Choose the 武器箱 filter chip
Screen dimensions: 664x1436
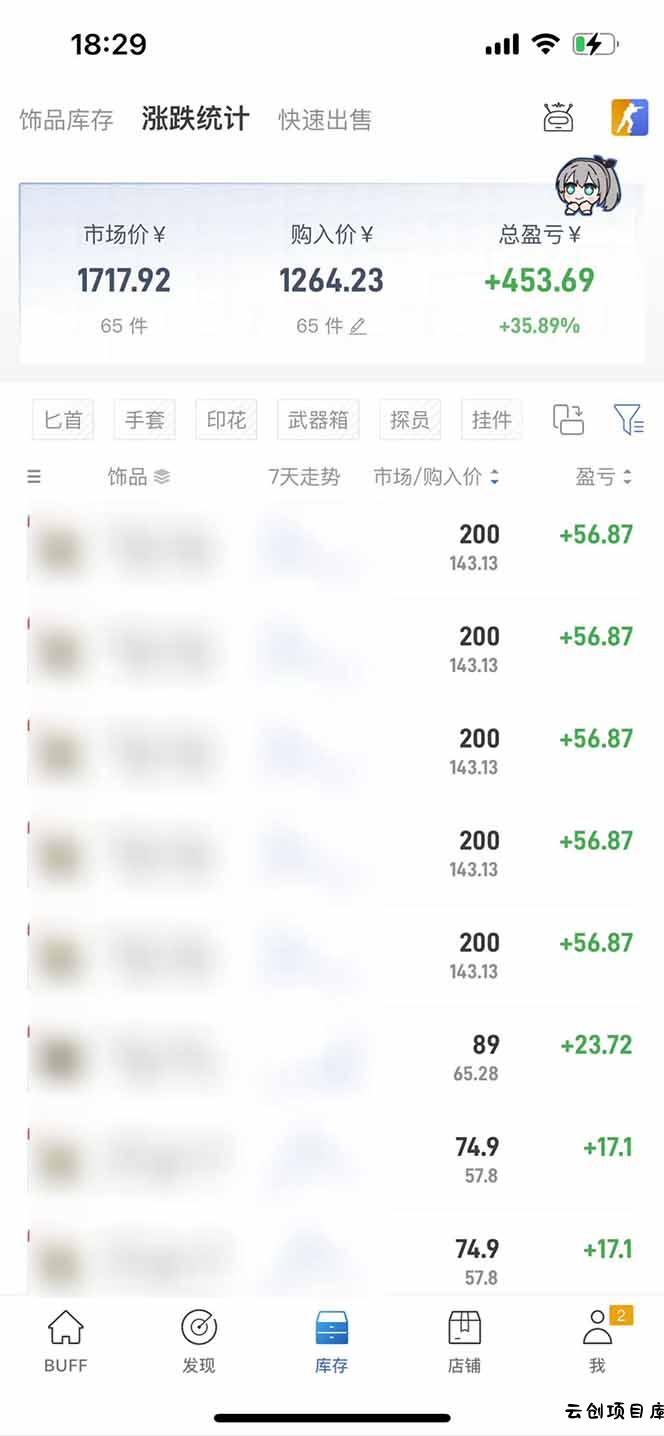tap(318, 420)
